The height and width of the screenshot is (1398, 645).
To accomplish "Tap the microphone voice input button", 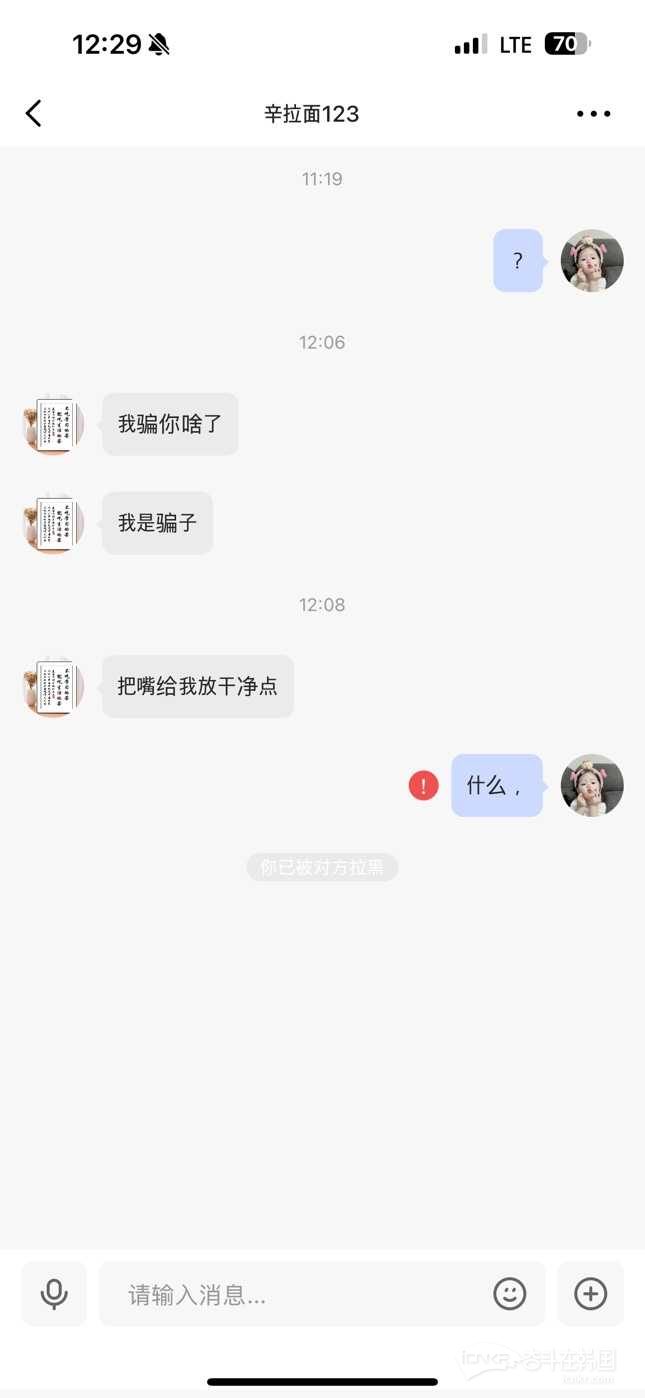I will click(54, 1294).
